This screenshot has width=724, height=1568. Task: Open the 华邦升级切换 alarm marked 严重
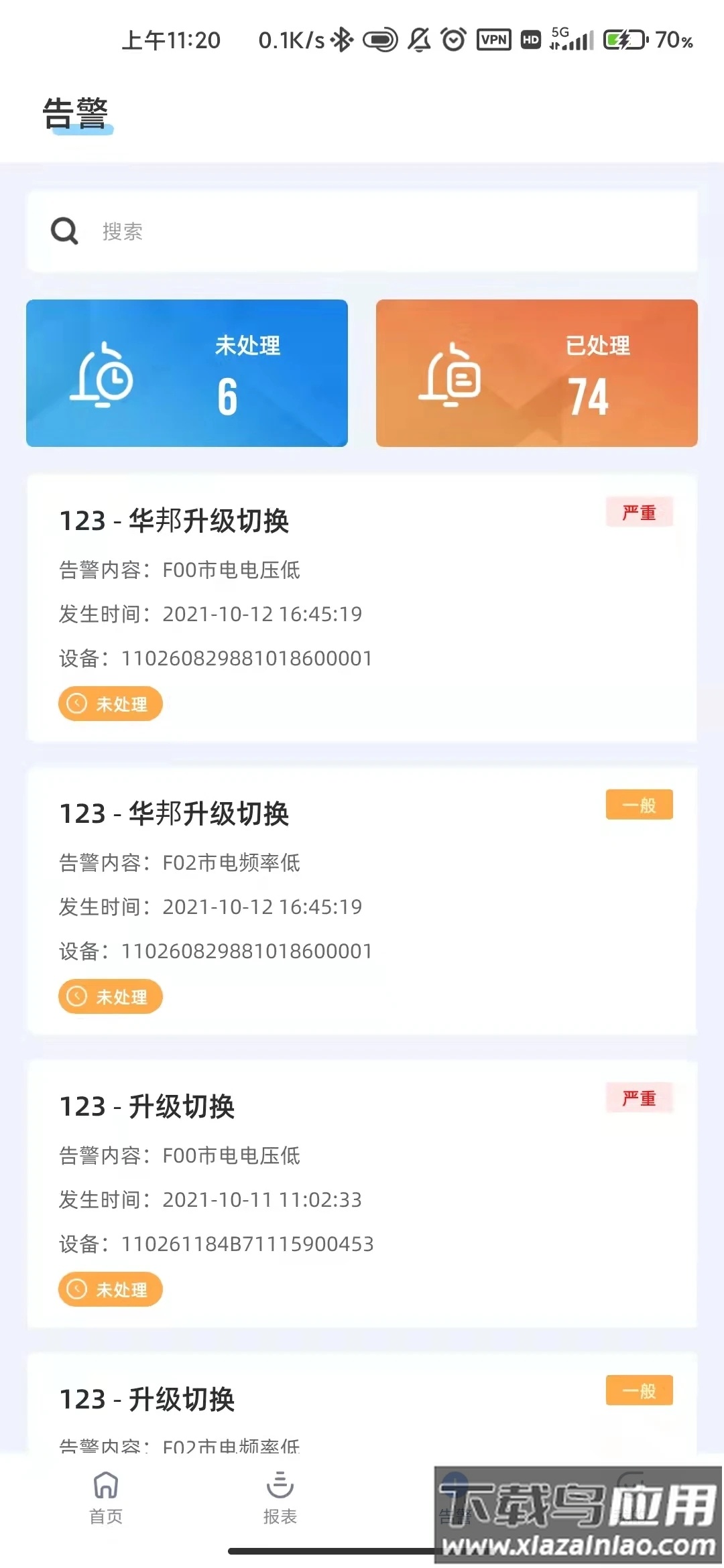click(x=362, y=607)
